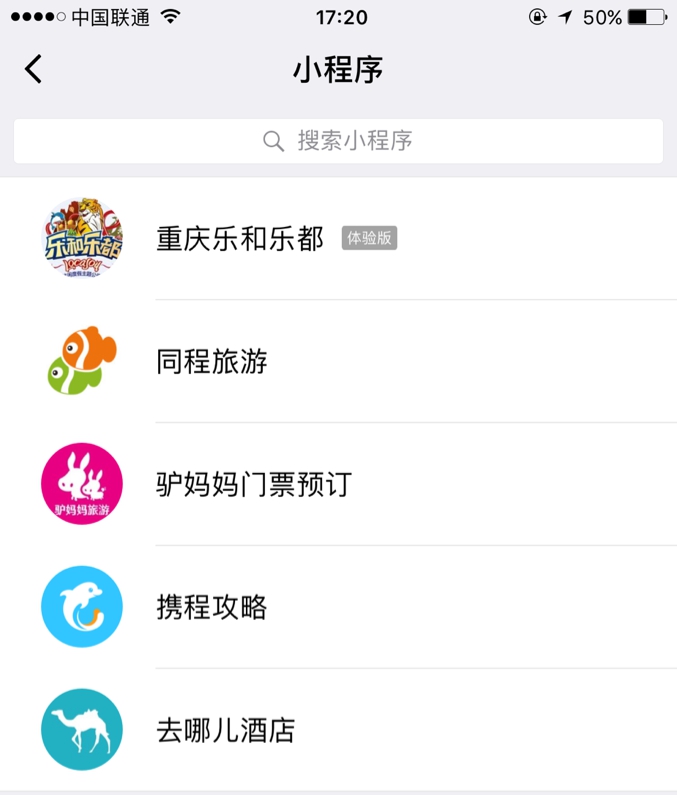Open the 重庆乐和乐都 mini program

click(240, 239)
